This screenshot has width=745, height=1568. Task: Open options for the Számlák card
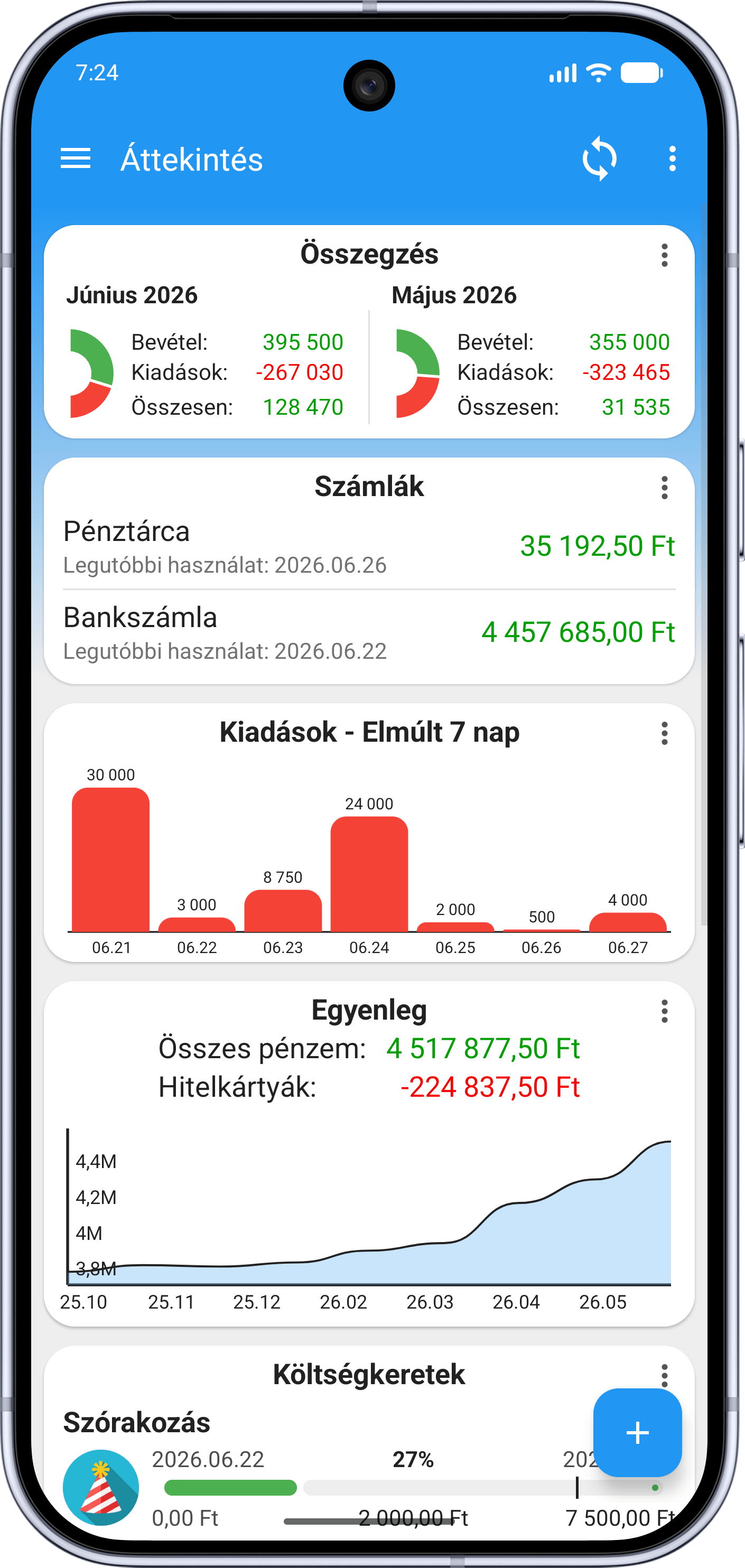(664, 488)
